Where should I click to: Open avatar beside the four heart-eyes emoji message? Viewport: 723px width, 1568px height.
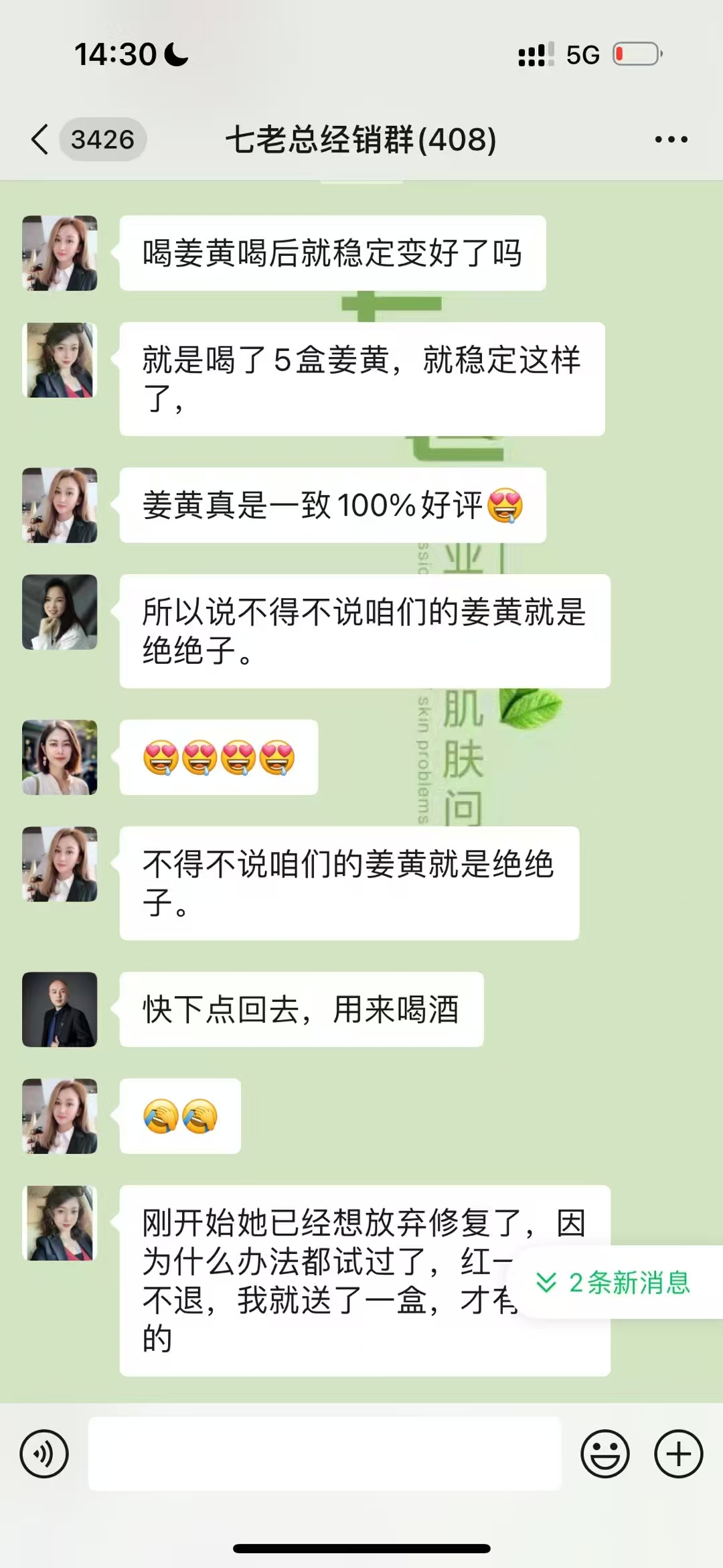pyautogui.click(x=60, y=758)
